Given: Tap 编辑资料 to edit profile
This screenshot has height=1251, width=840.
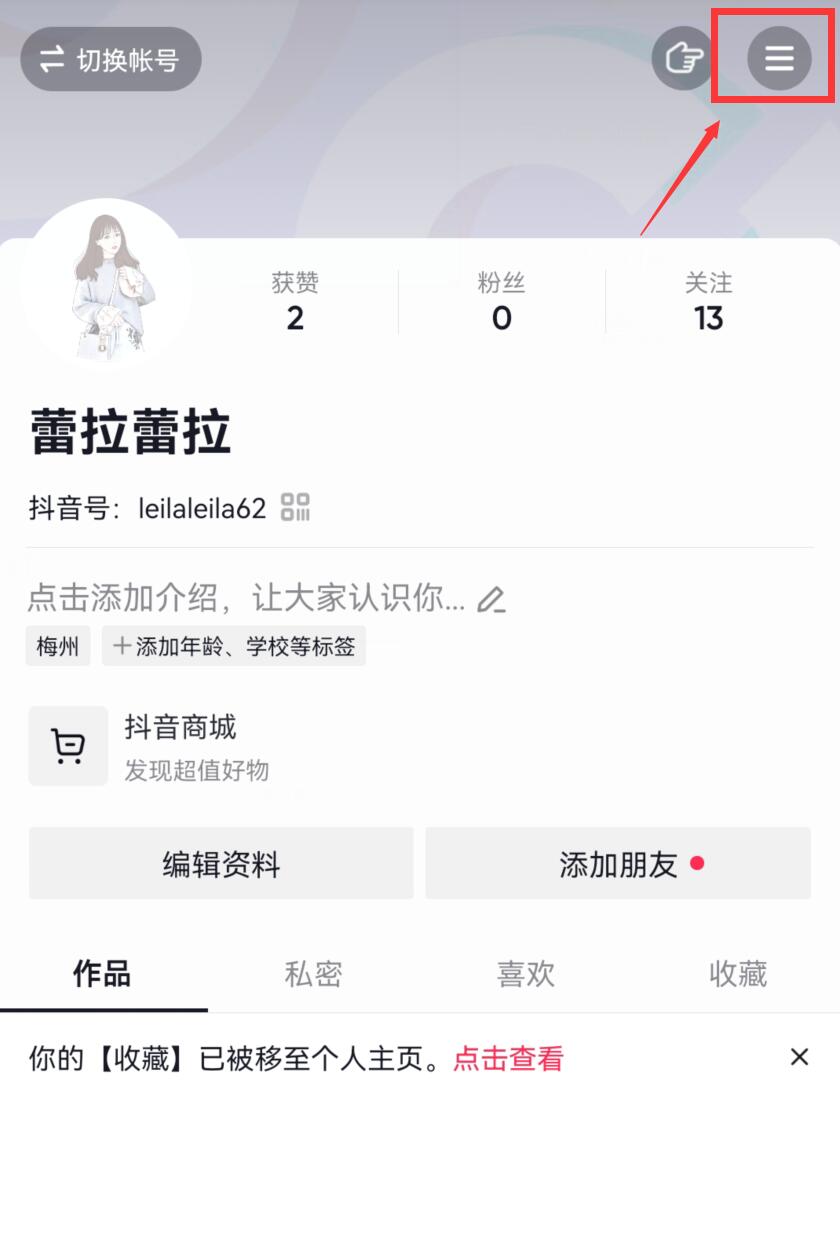Looking at the screenshot, I should (x=221, y=863).
